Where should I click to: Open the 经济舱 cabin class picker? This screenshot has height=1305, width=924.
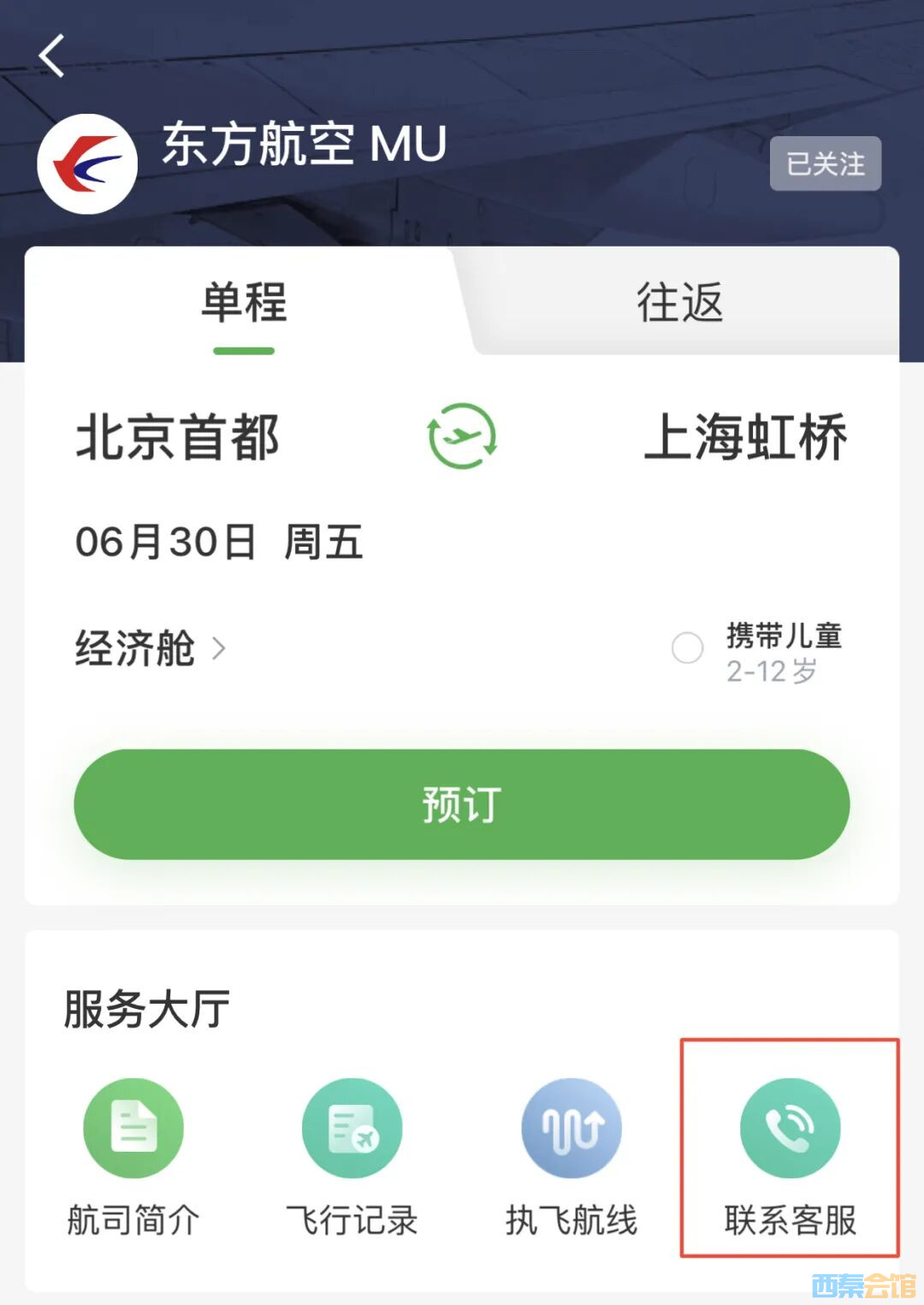[150, 648]
